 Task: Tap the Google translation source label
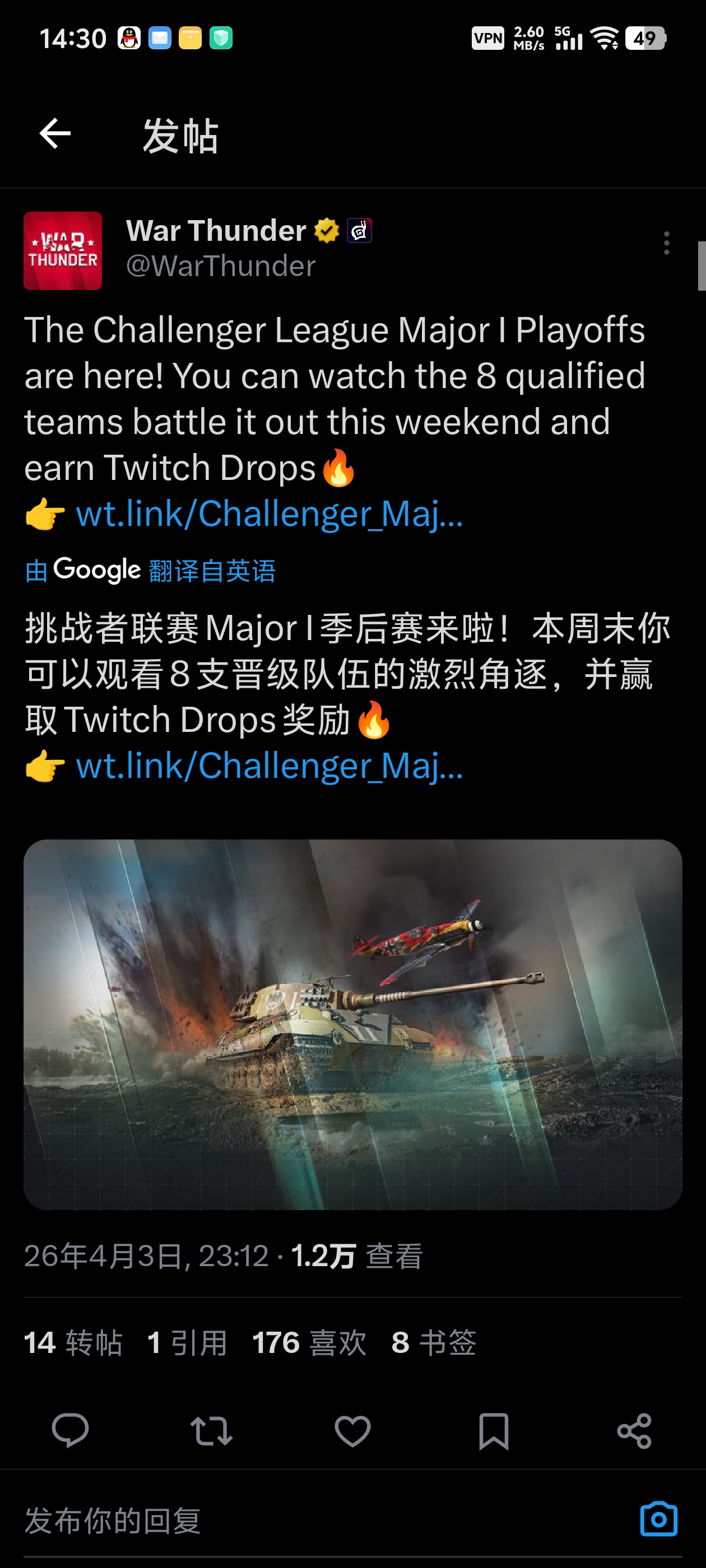tap(151, 571)
